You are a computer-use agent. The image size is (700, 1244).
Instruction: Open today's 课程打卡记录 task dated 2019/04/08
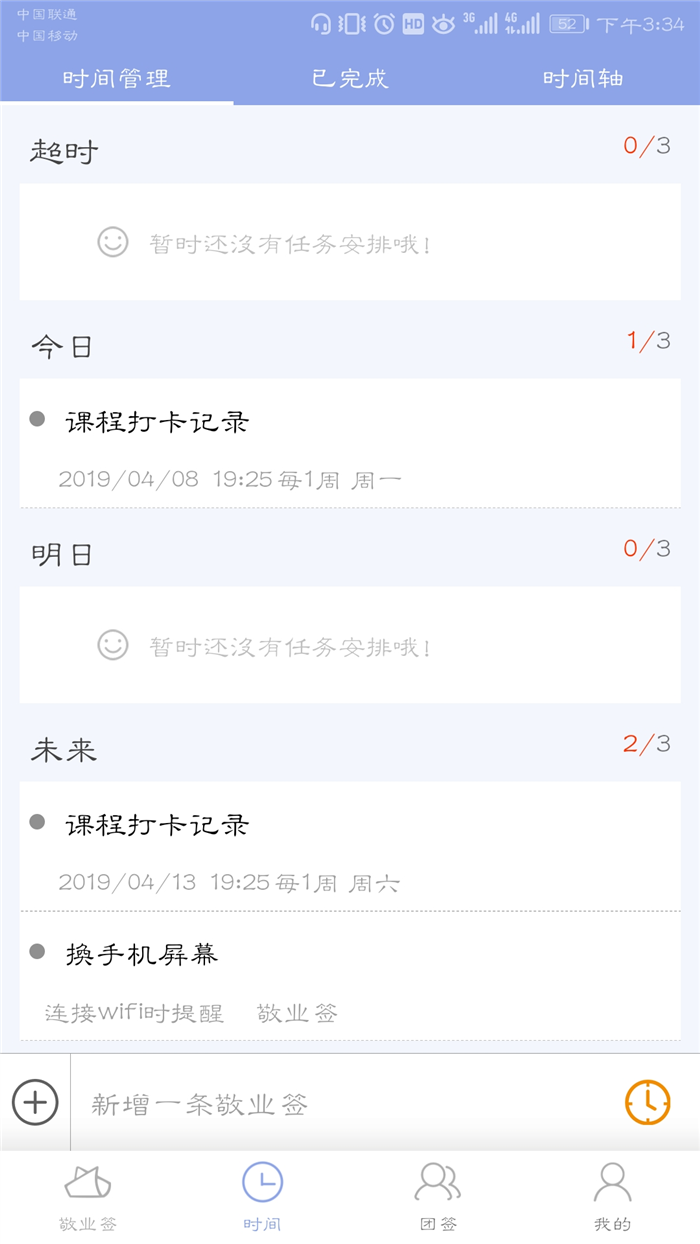click(x=350, y=444)
